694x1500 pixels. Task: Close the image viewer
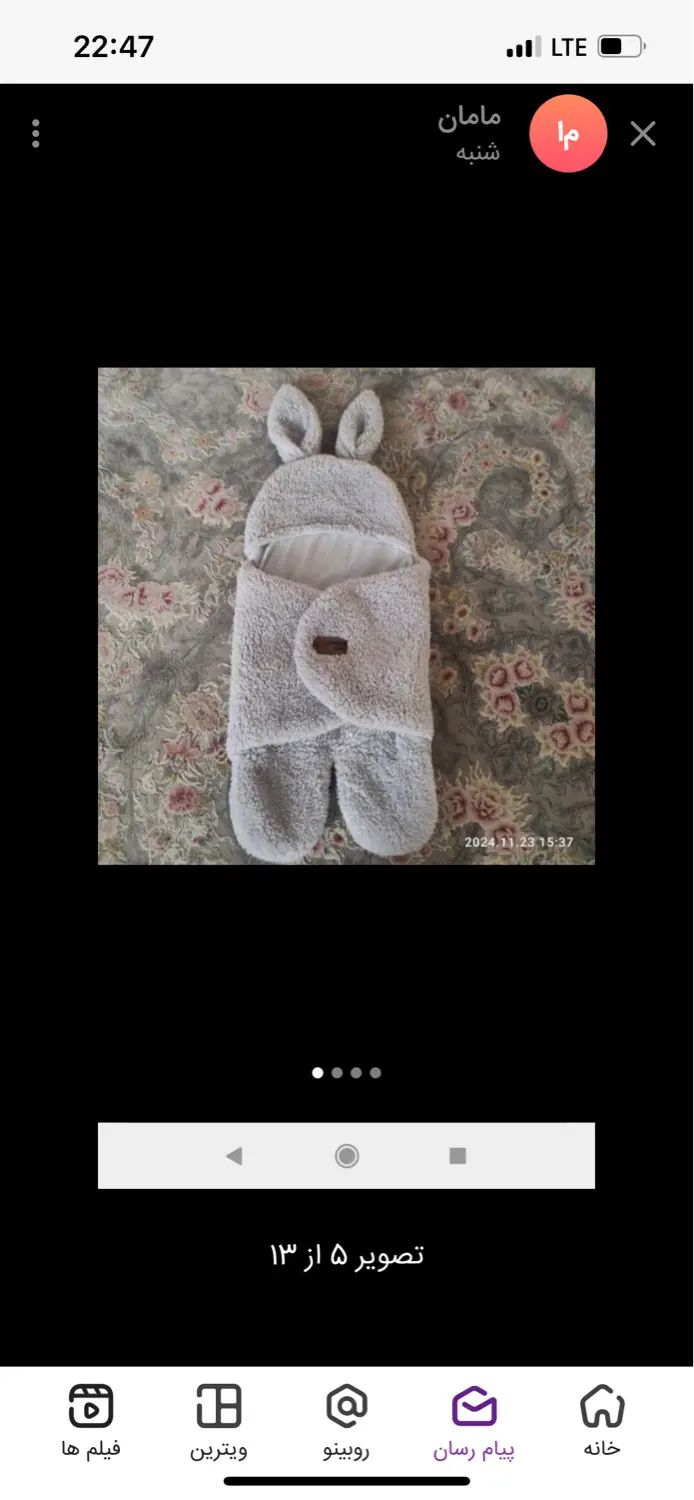[642, 134]
